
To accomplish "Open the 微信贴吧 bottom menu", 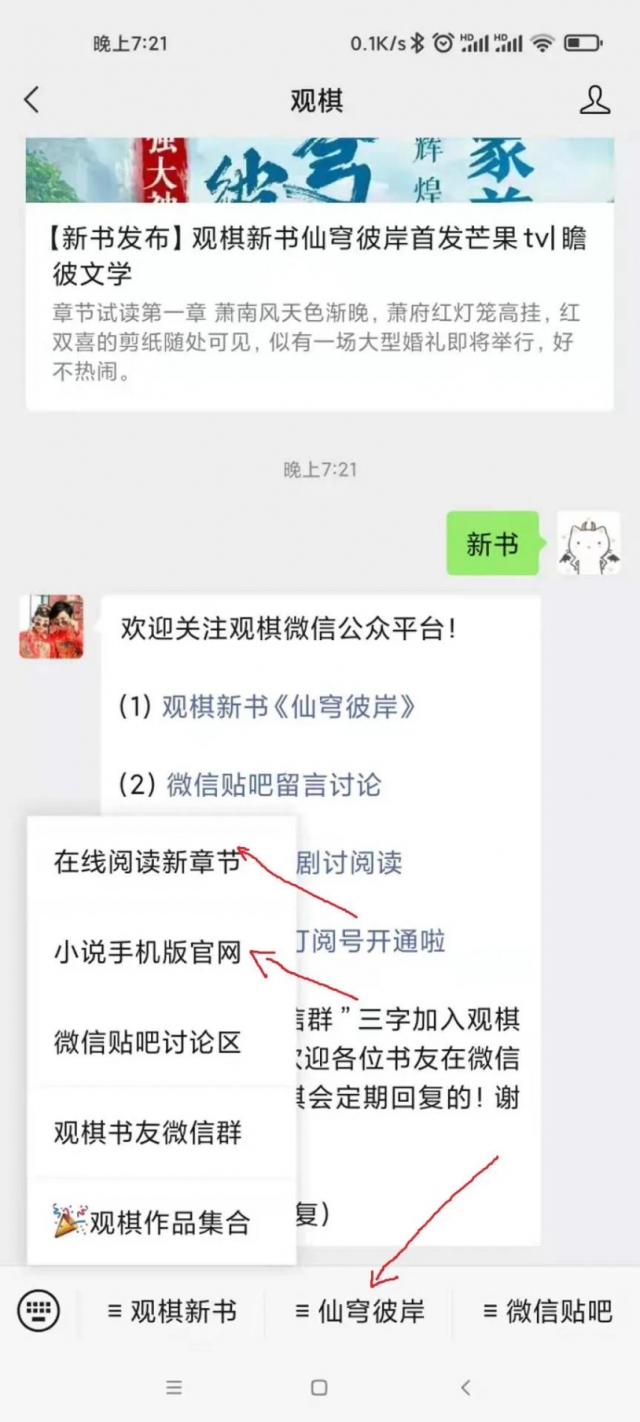I will click(x=547, y=1311).
